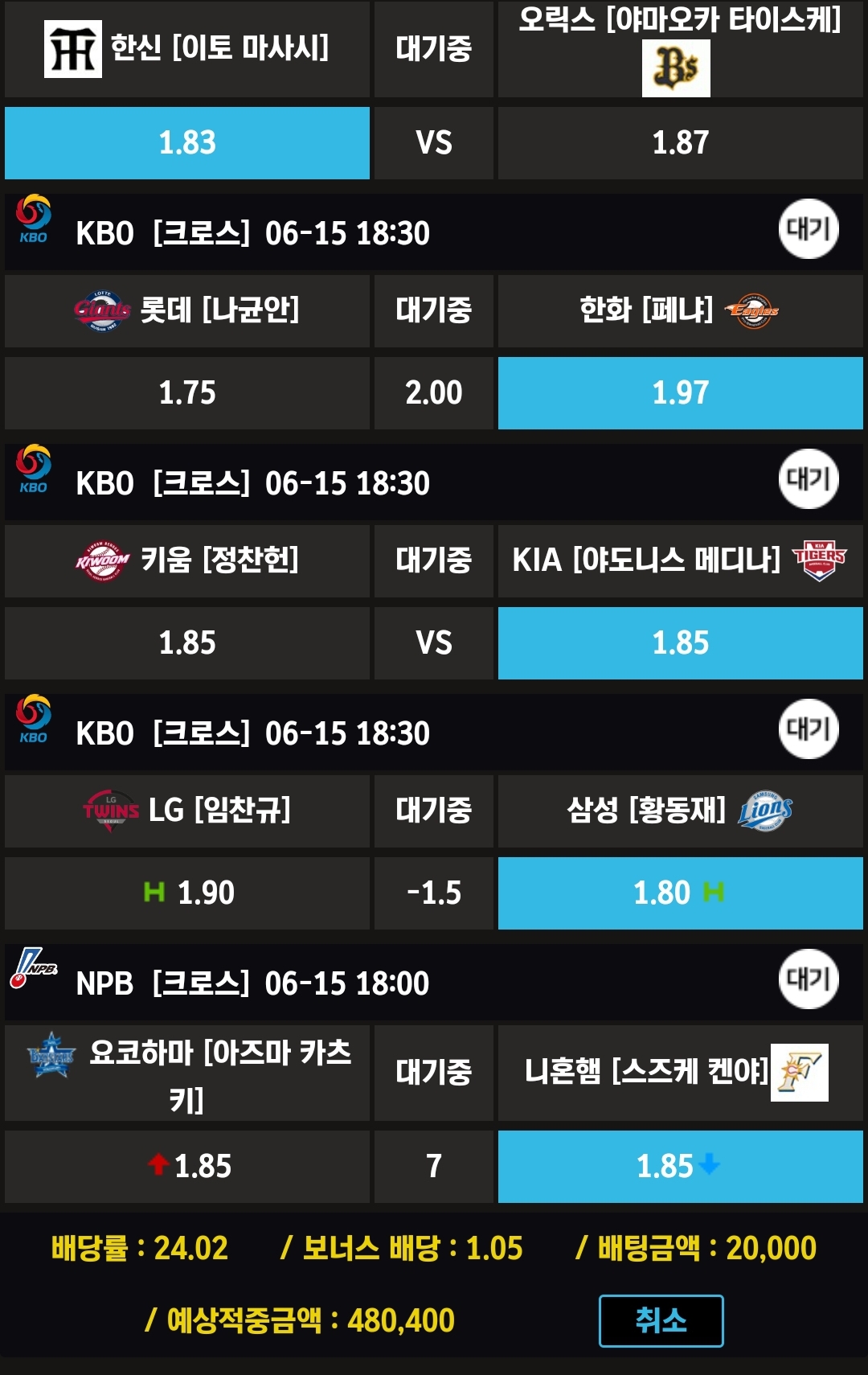Screen dimensions: 868x1375
Task: Tap the 취소 button to cancel the bet
Action: 661,1320
